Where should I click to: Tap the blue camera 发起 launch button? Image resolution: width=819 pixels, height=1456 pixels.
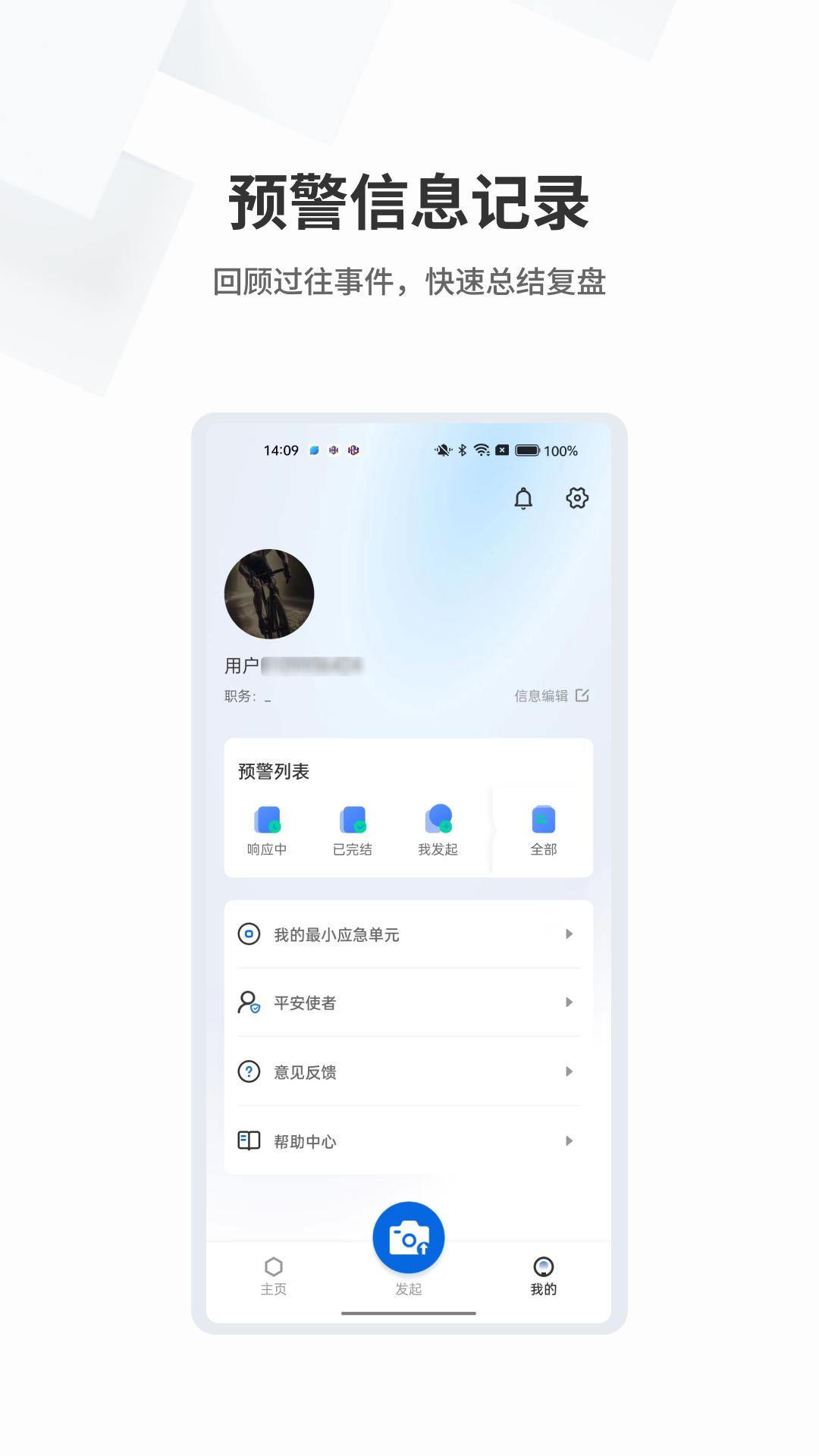409,1236
